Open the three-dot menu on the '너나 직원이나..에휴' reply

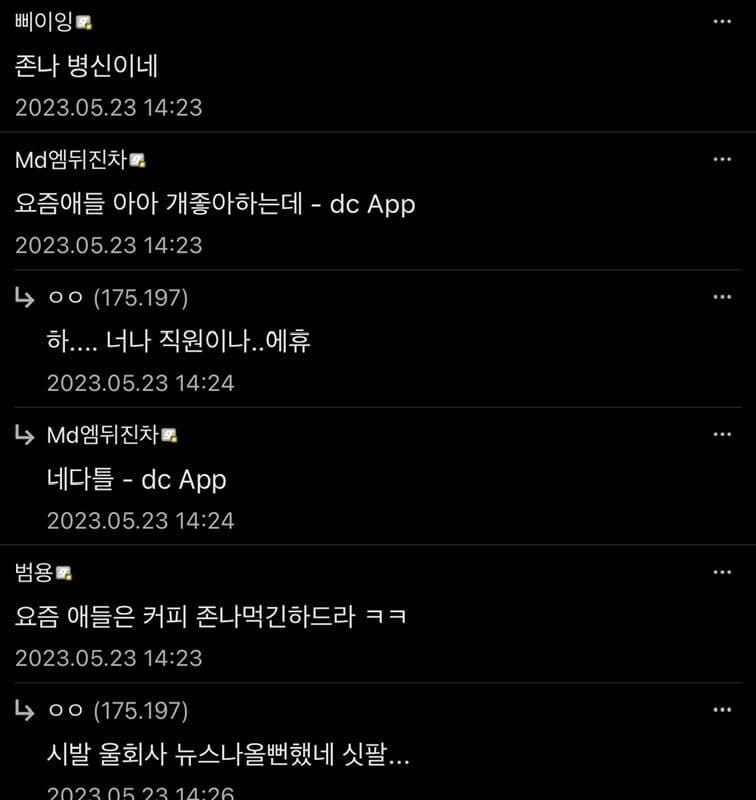pos(722,297)
